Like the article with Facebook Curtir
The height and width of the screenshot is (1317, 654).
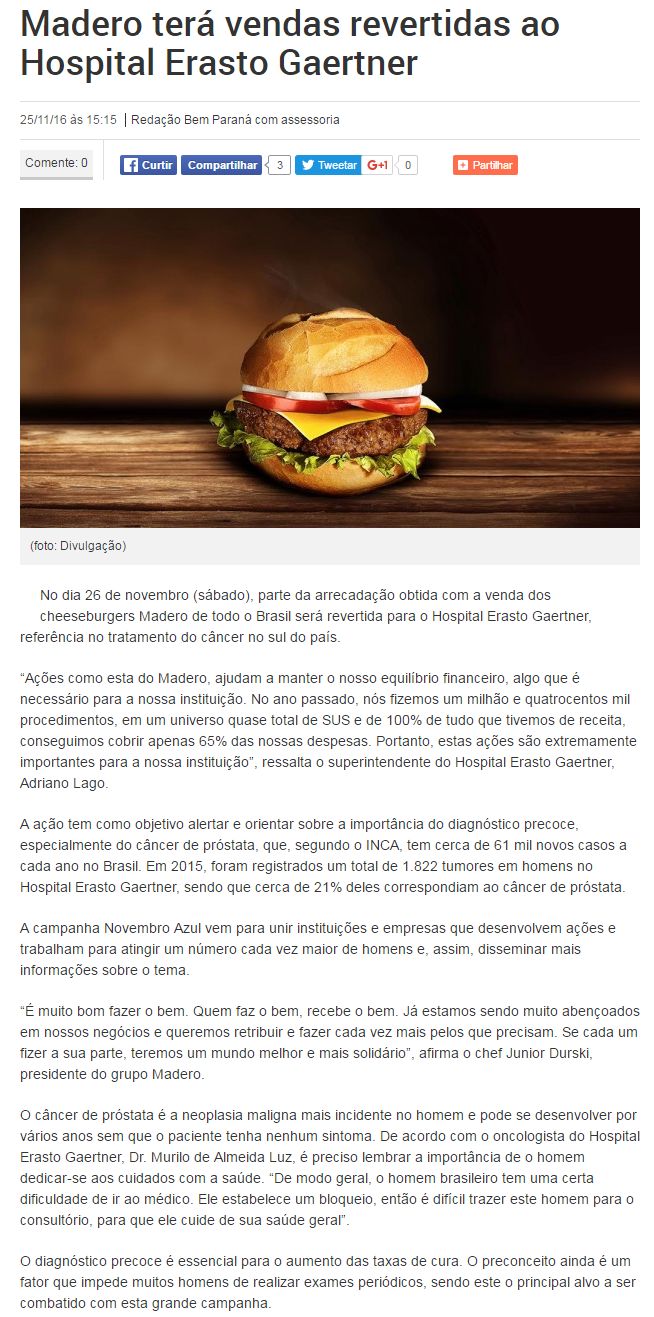(148, 165)
